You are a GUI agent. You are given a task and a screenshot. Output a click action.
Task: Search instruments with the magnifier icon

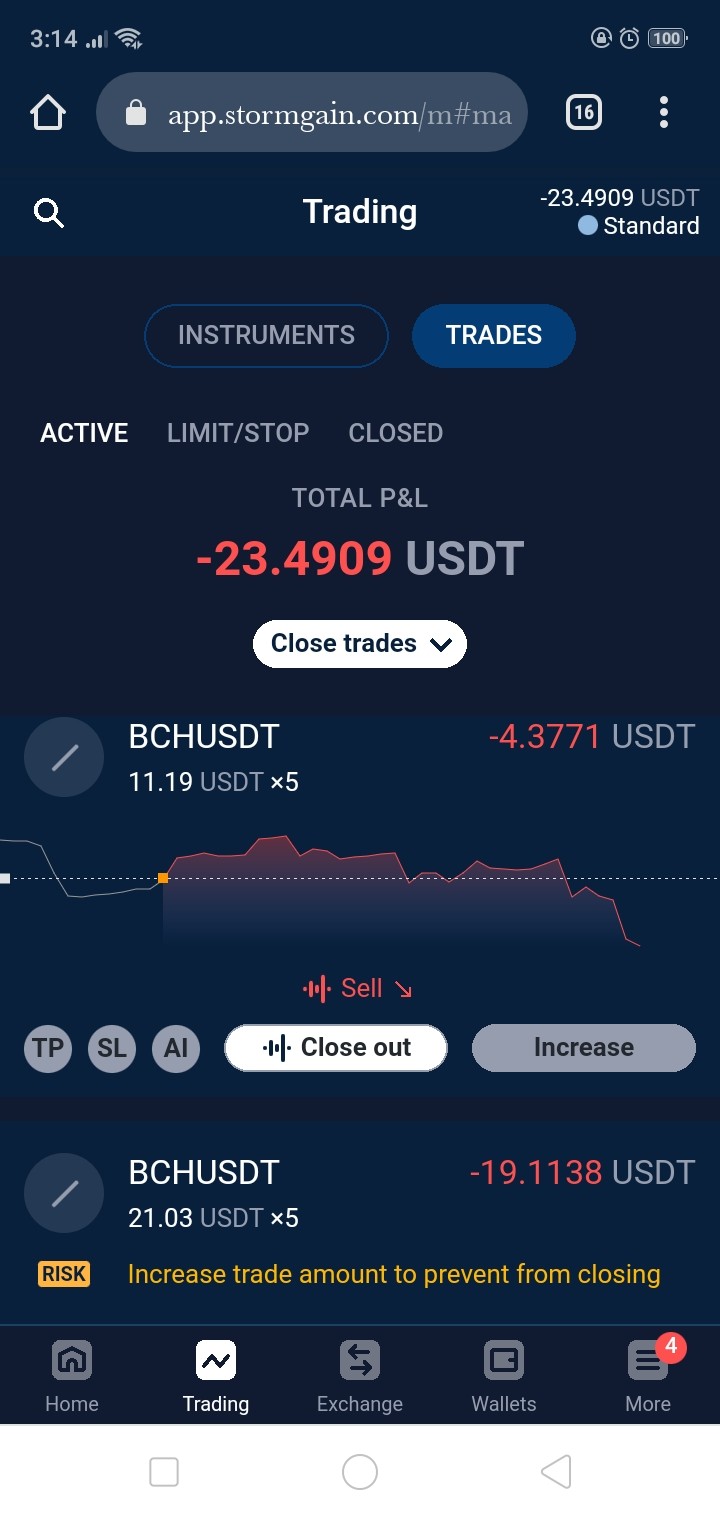(48, 213)
